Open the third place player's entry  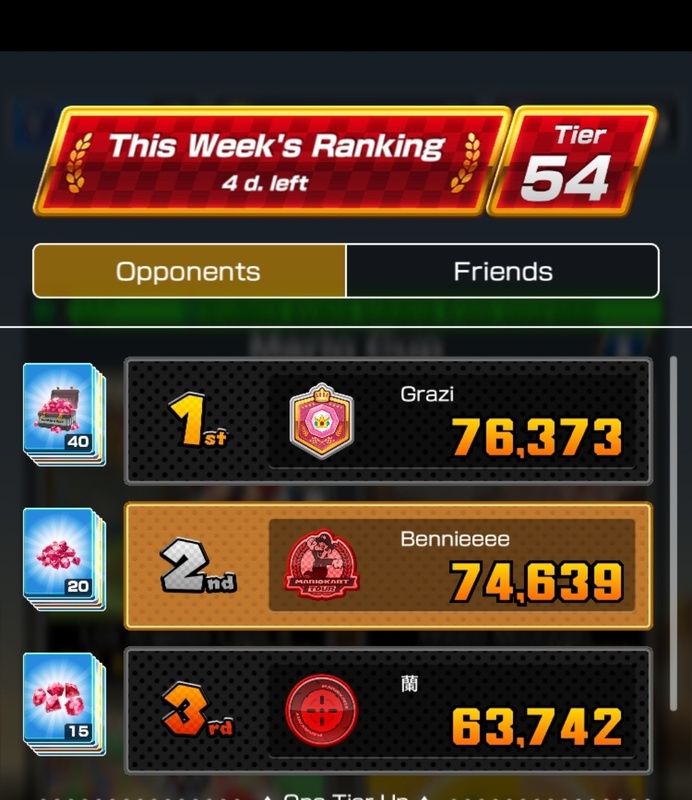[x=388, y=711]
